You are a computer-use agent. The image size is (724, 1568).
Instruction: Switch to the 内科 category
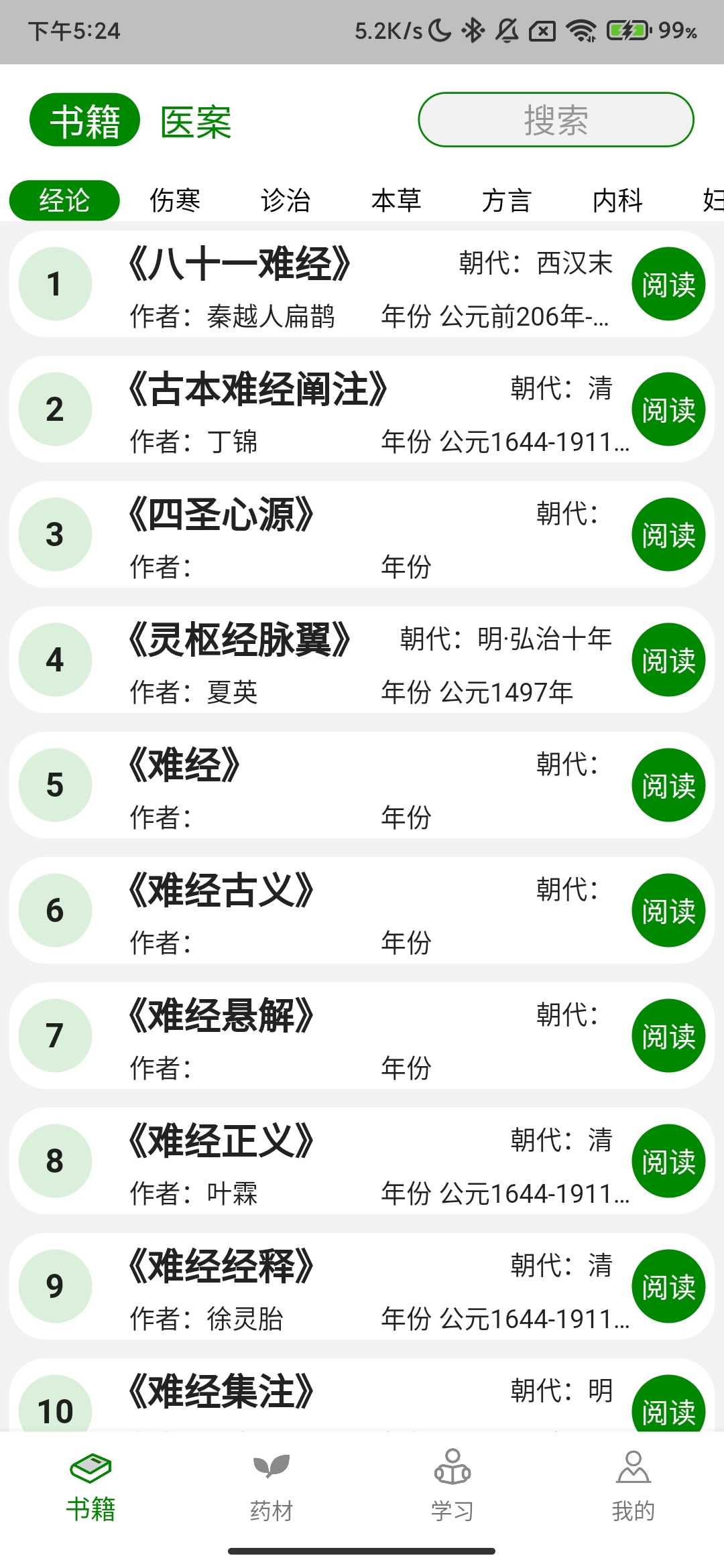click(617, 200)
